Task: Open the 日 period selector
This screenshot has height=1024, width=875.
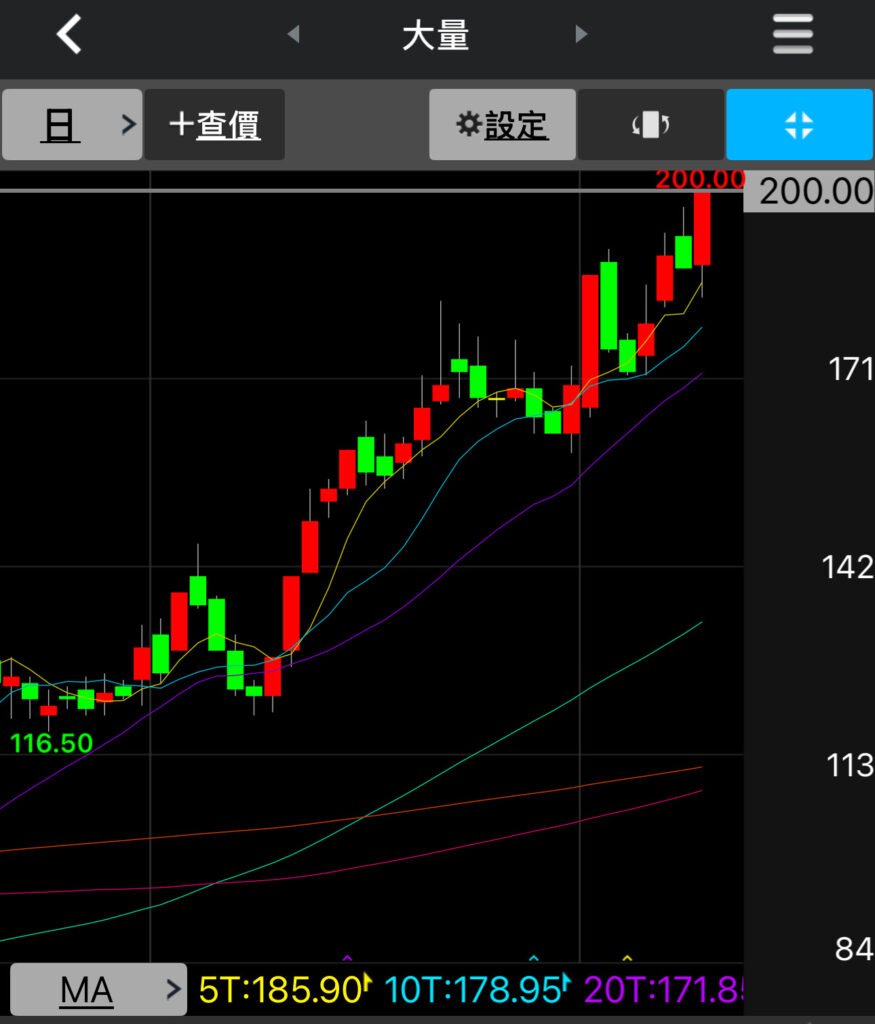Action: pyautogui.click(x=72, y=125)
